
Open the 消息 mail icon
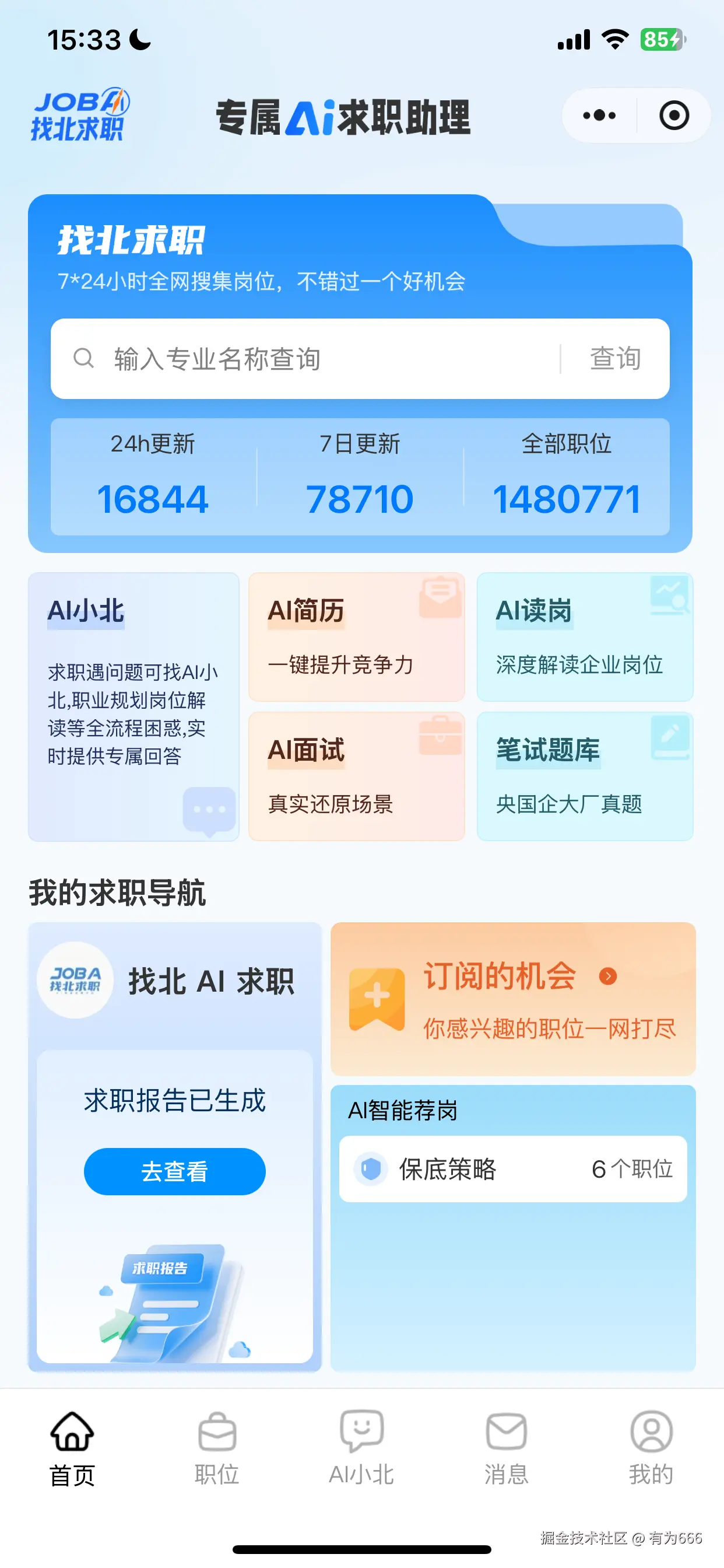pyautogui.click(x=507, y=1430)
